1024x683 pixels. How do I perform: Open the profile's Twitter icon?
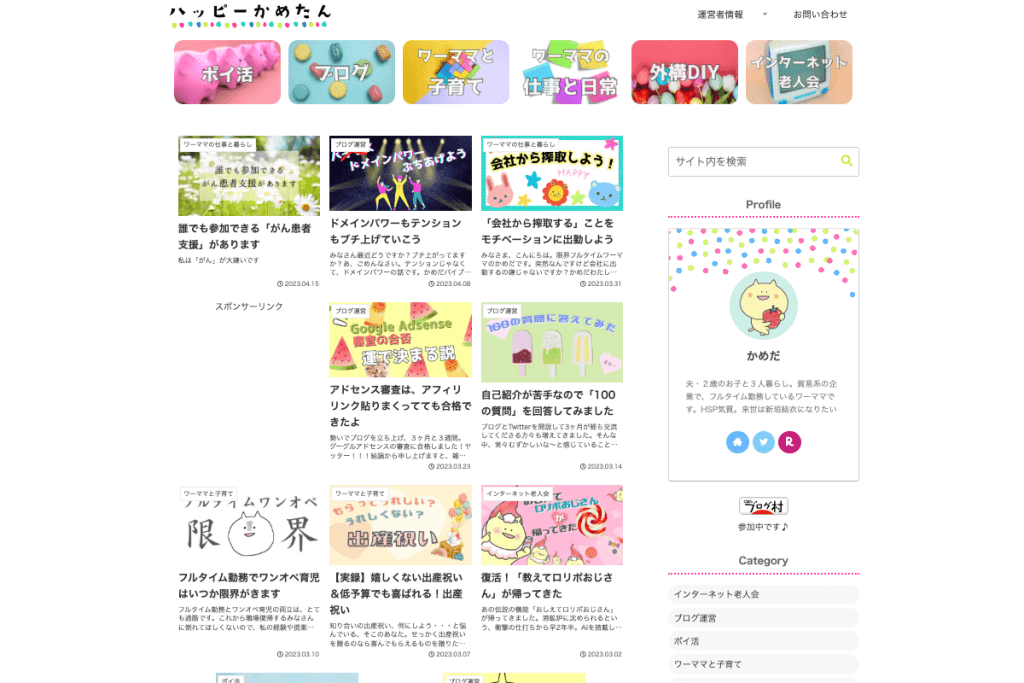tap(764, 442)
